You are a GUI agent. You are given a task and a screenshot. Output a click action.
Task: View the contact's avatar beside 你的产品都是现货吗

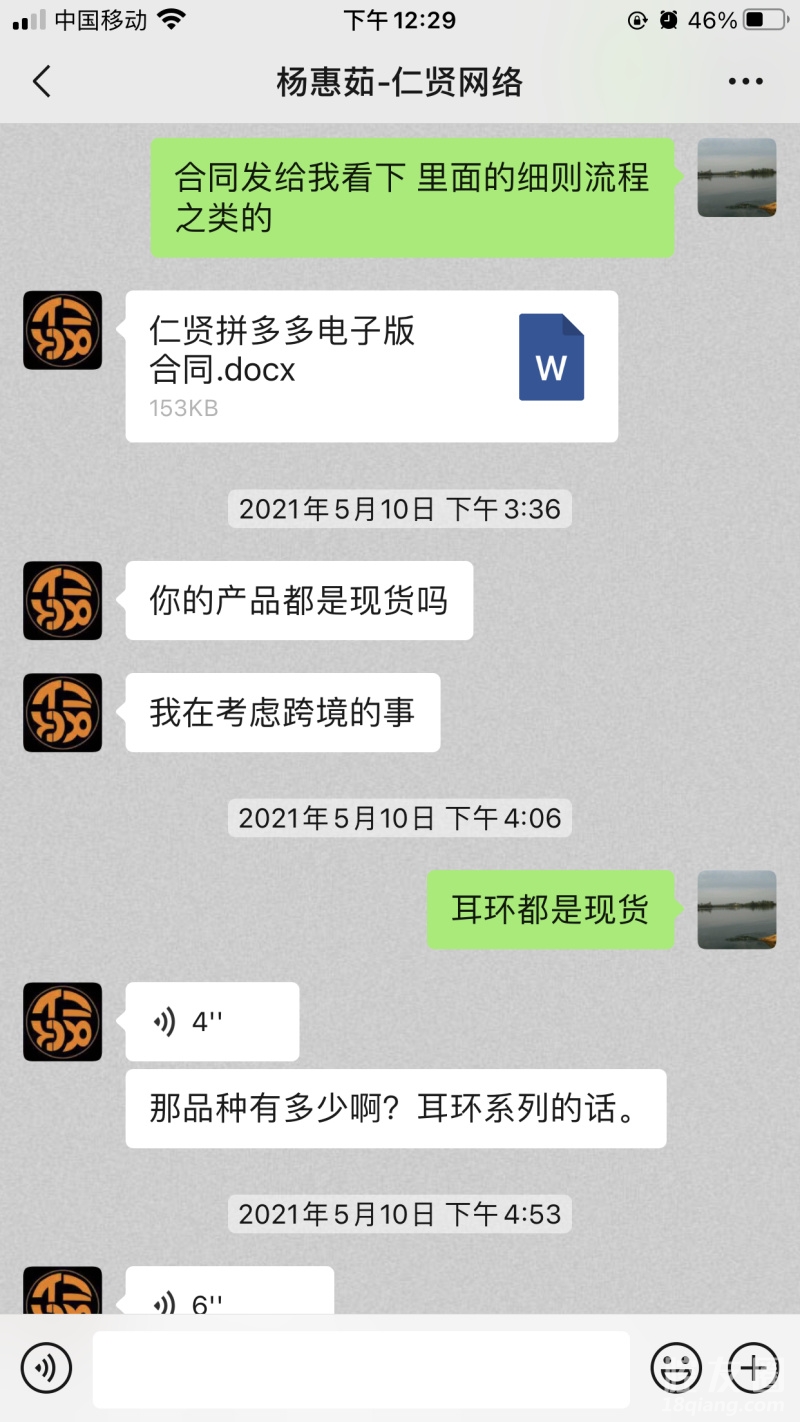pyautogui.click(x=63, y=601)
